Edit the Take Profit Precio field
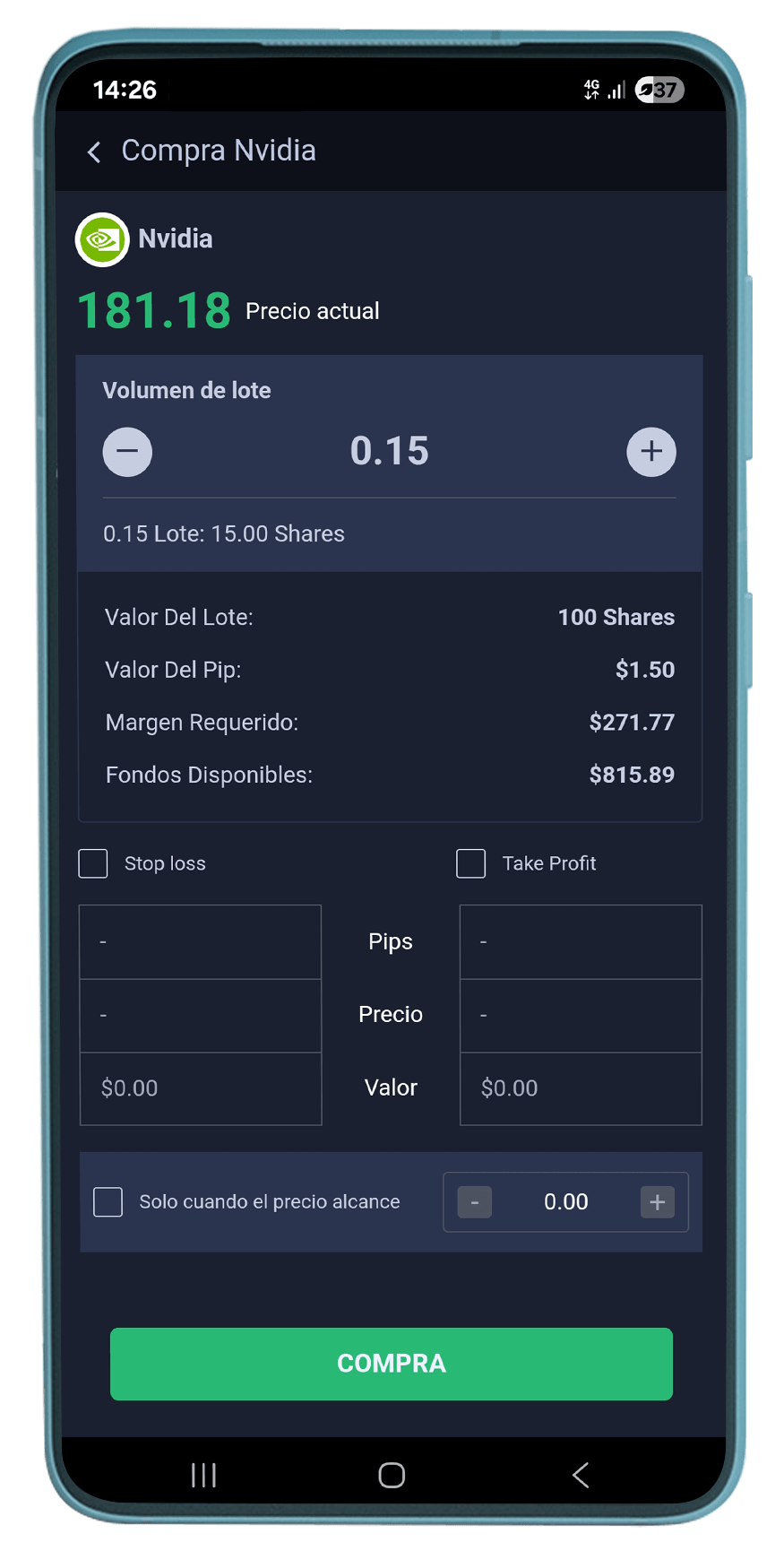The image size is (784, 1551). click(x=581, y=1015)
